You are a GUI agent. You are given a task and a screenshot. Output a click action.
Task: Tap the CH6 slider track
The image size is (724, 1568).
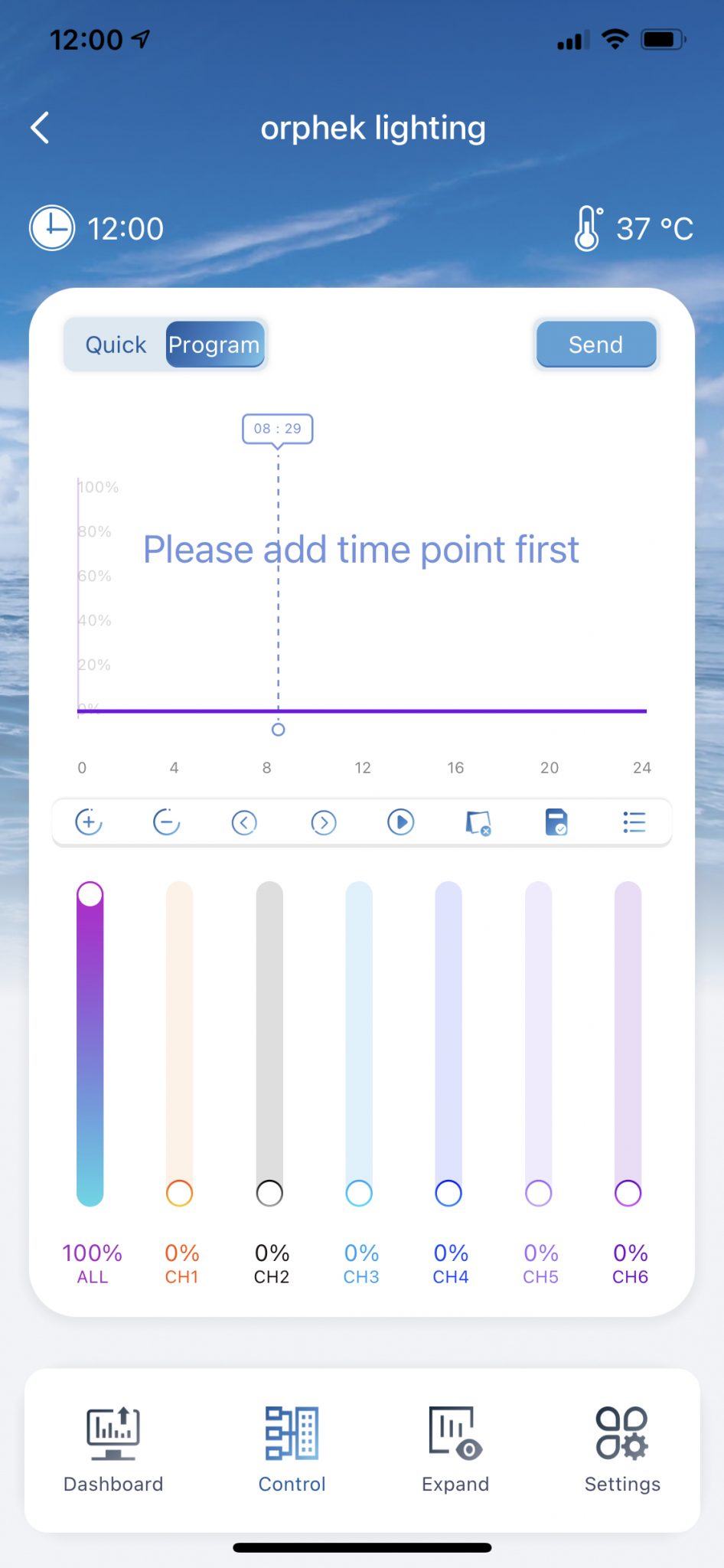[628, 1044]
